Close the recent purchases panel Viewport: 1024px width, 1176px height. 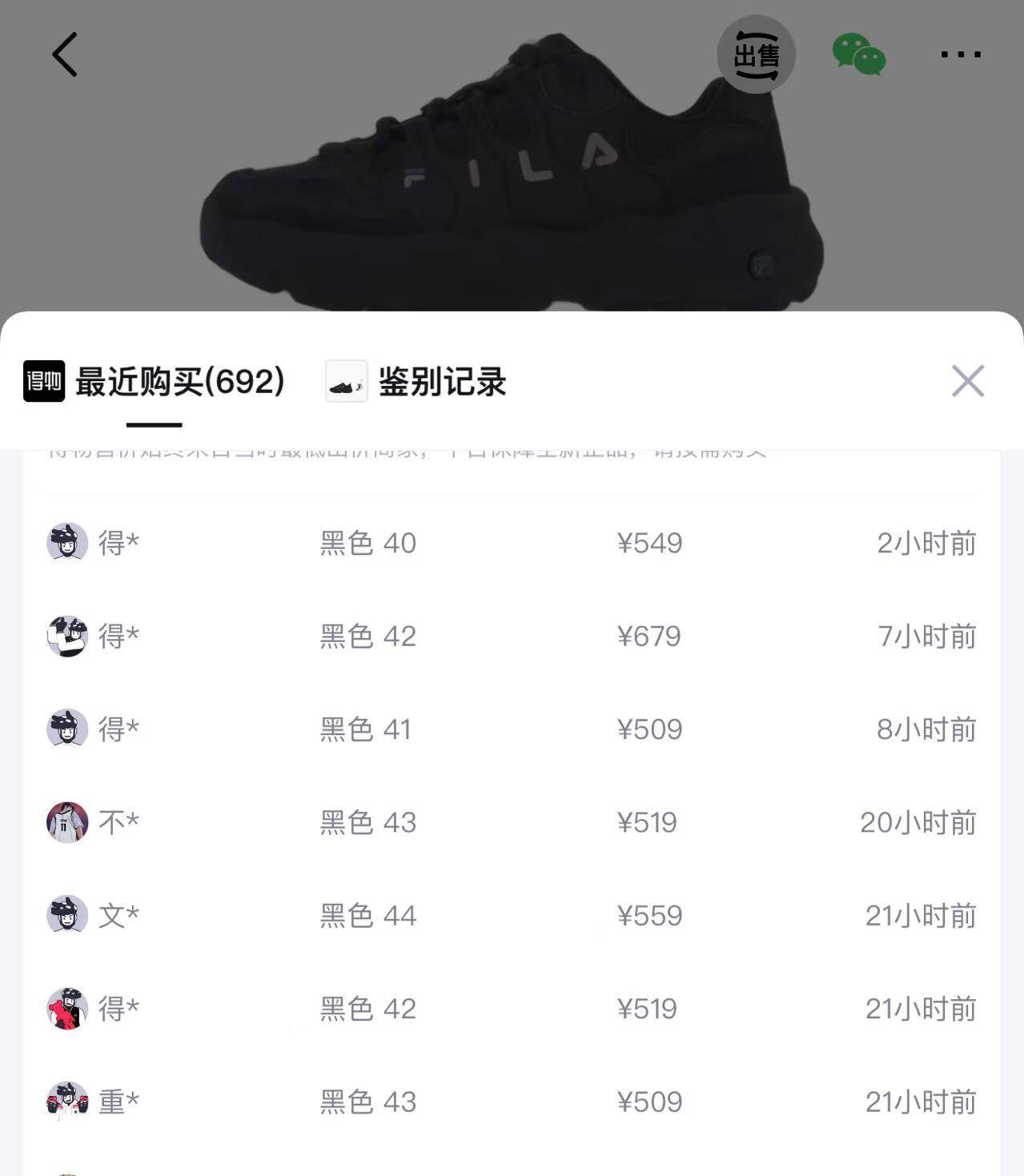tap(967, 381)
